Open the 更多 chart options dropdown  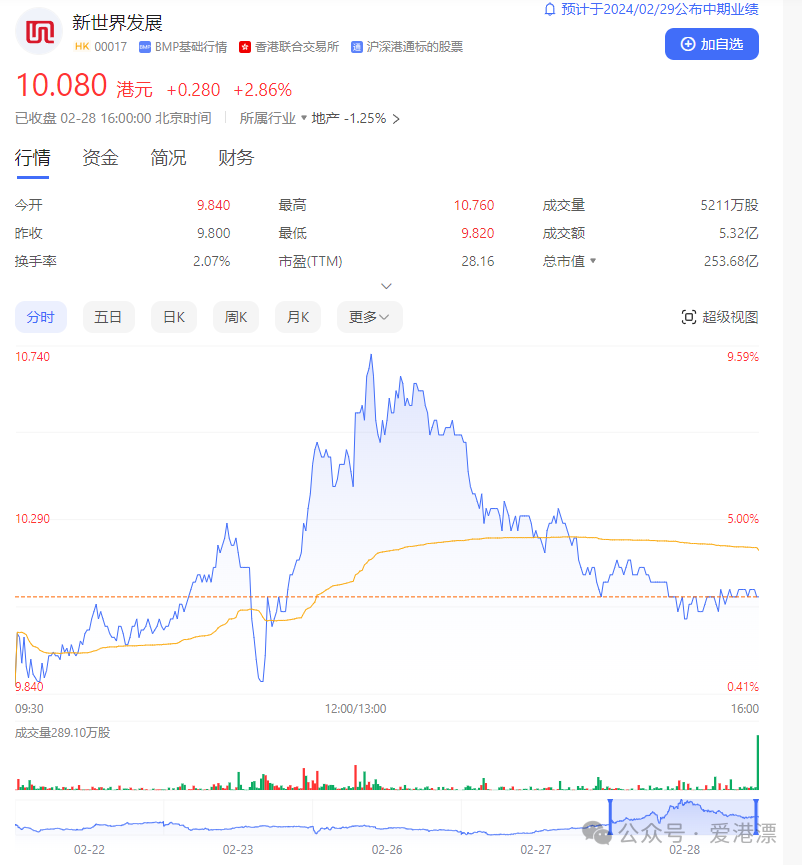pyautogui.click(x=369, y=317)
